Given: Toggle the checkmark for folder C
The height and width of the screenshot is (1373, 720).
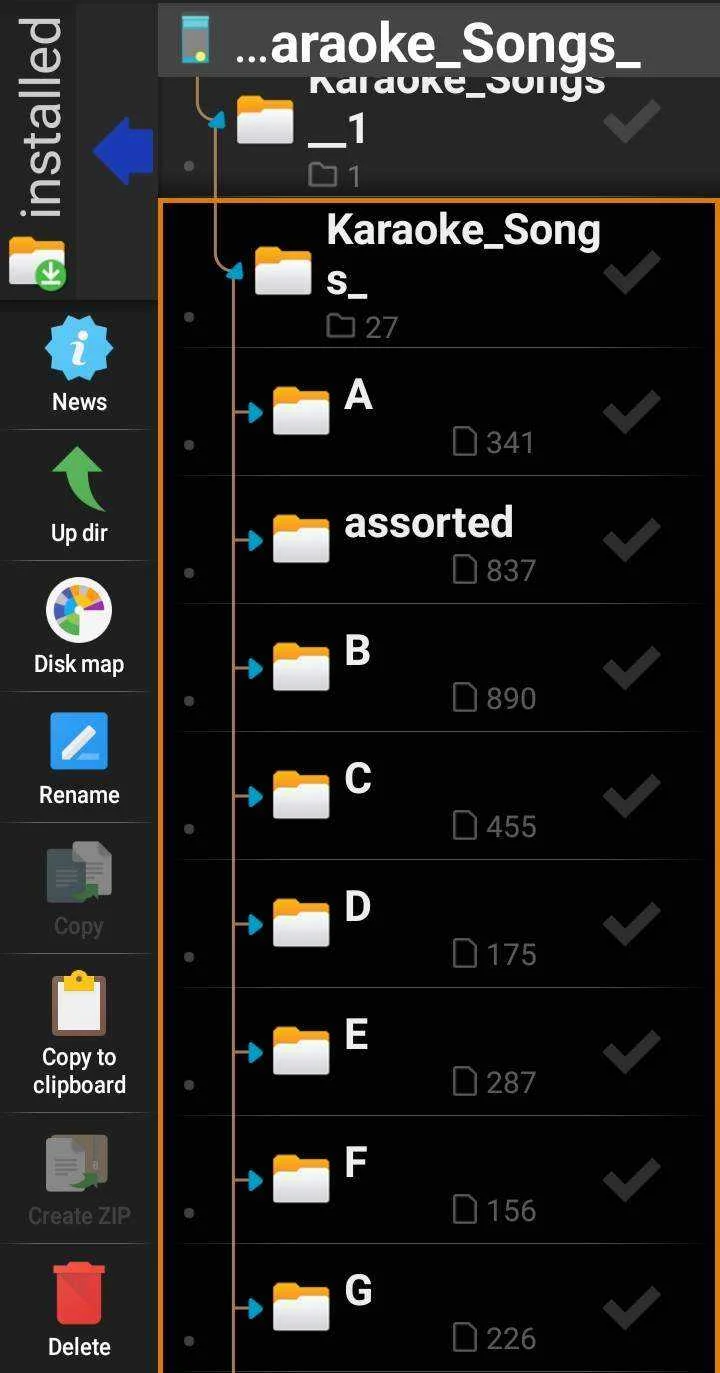Looking at the screenshot, I should [632, 796].
